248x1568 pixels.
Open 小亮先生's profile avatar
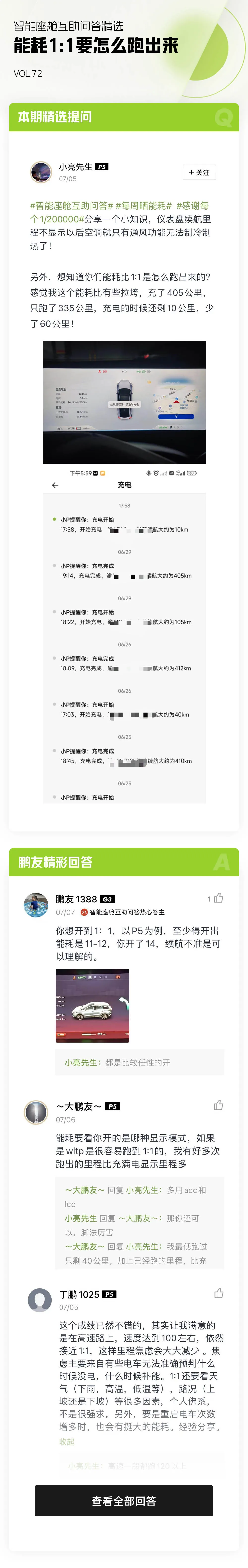(x=41, y=172)
